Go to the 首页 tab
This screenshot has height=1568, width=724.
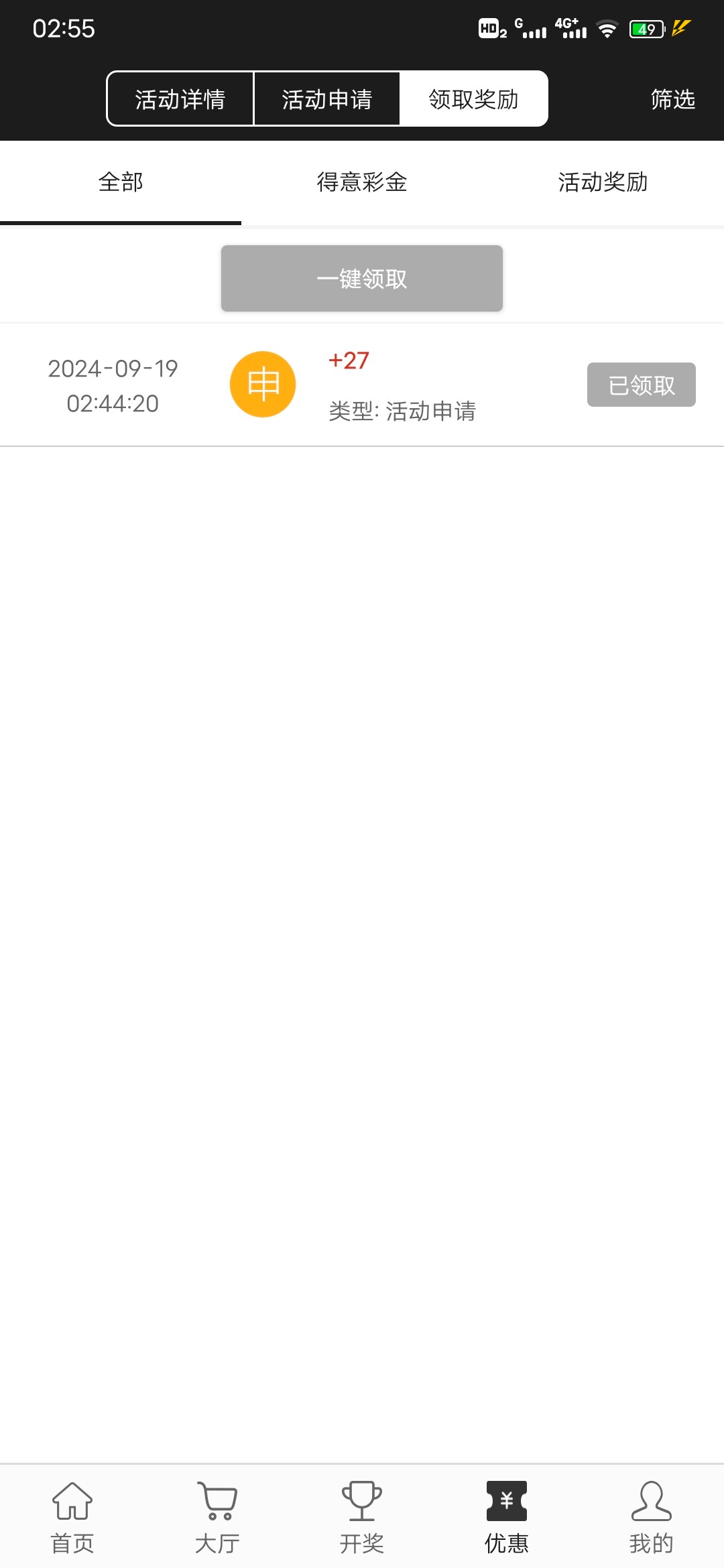72,1517
